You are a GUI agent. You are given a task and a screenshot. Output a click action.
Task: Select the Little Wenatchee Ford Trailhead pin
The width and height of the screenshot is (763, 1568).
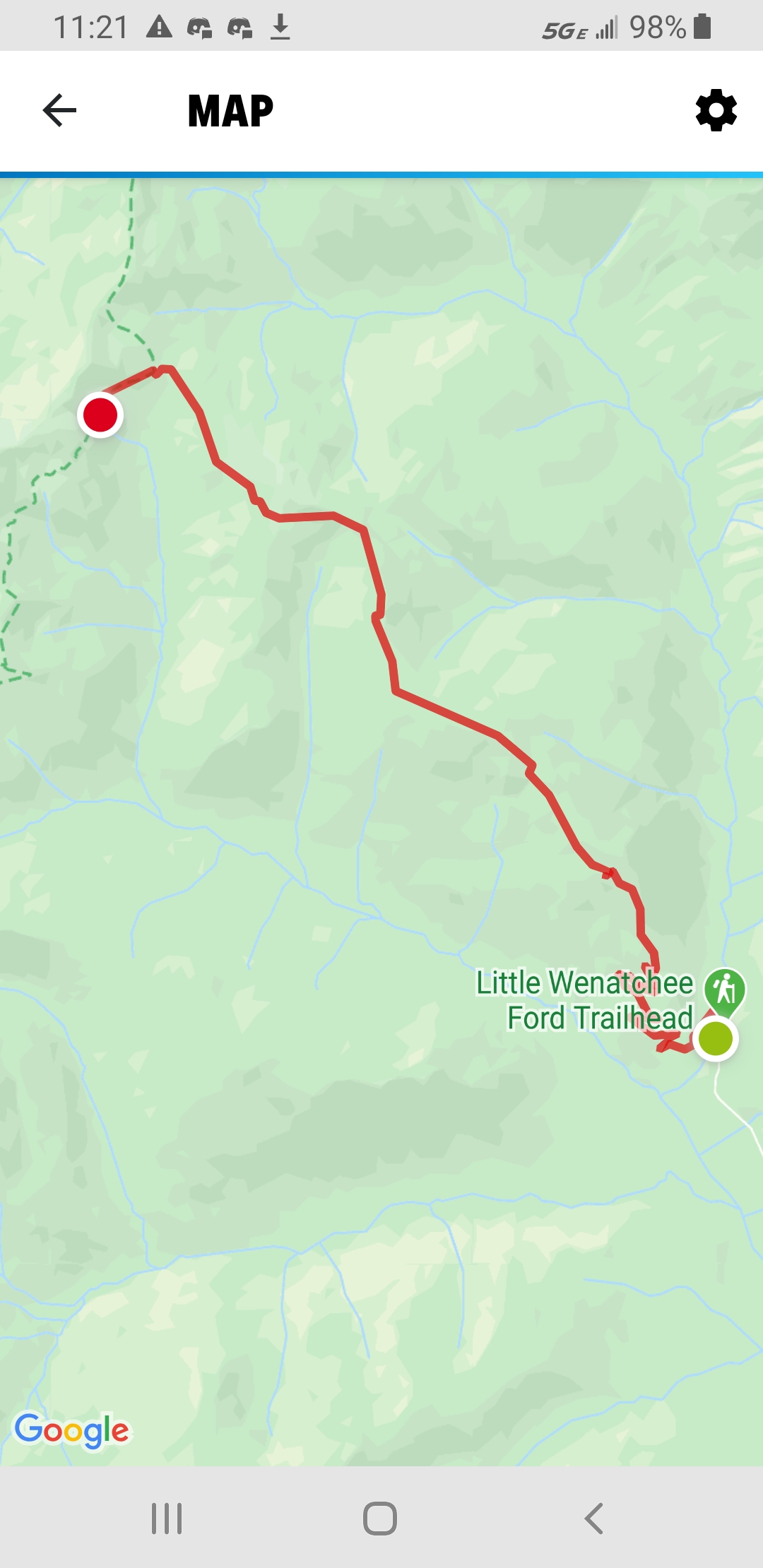(x=725, y=988)
